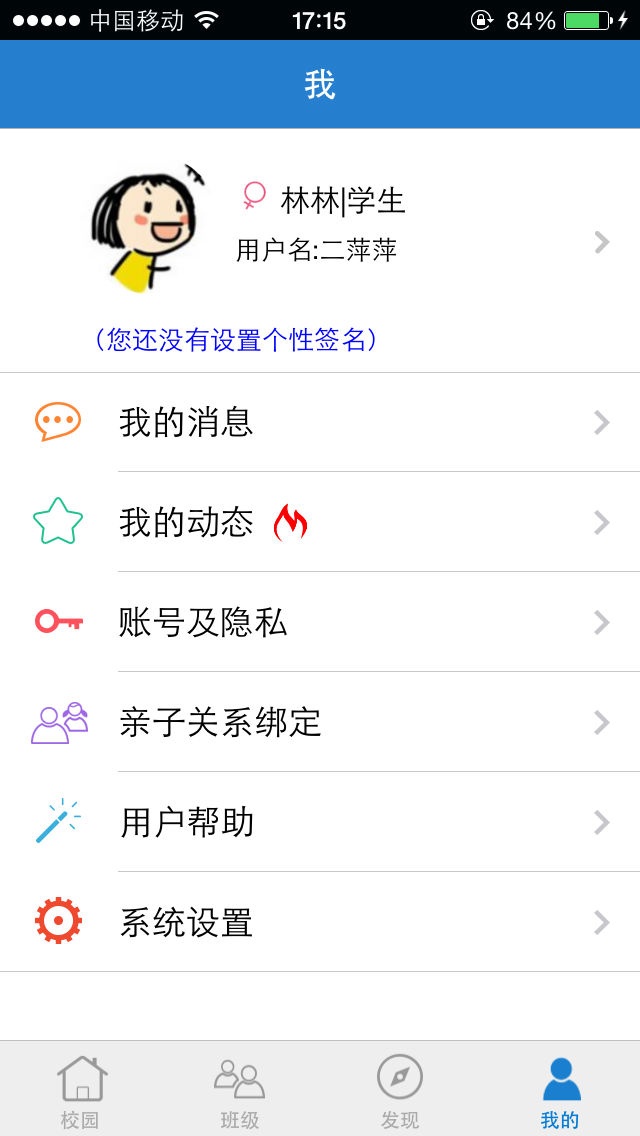Switch to the 校园 tab
Screen dimensions: 640x1136
pyautogui.click(x=80, y=1090)
